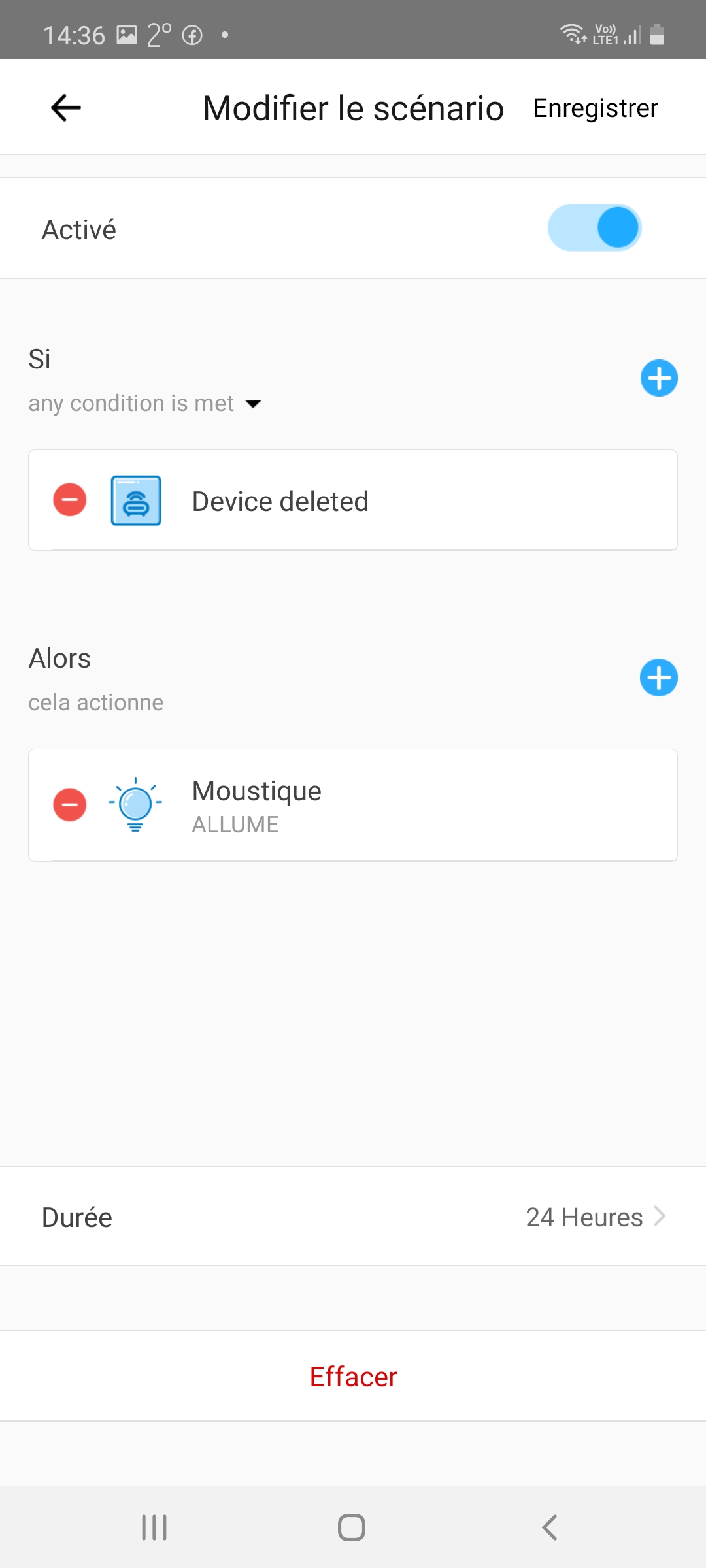The height and width of the screenshot is (1568, 706).
Task: Open the 'any condition is met' dropdown
Action: [x=145, y=404]
